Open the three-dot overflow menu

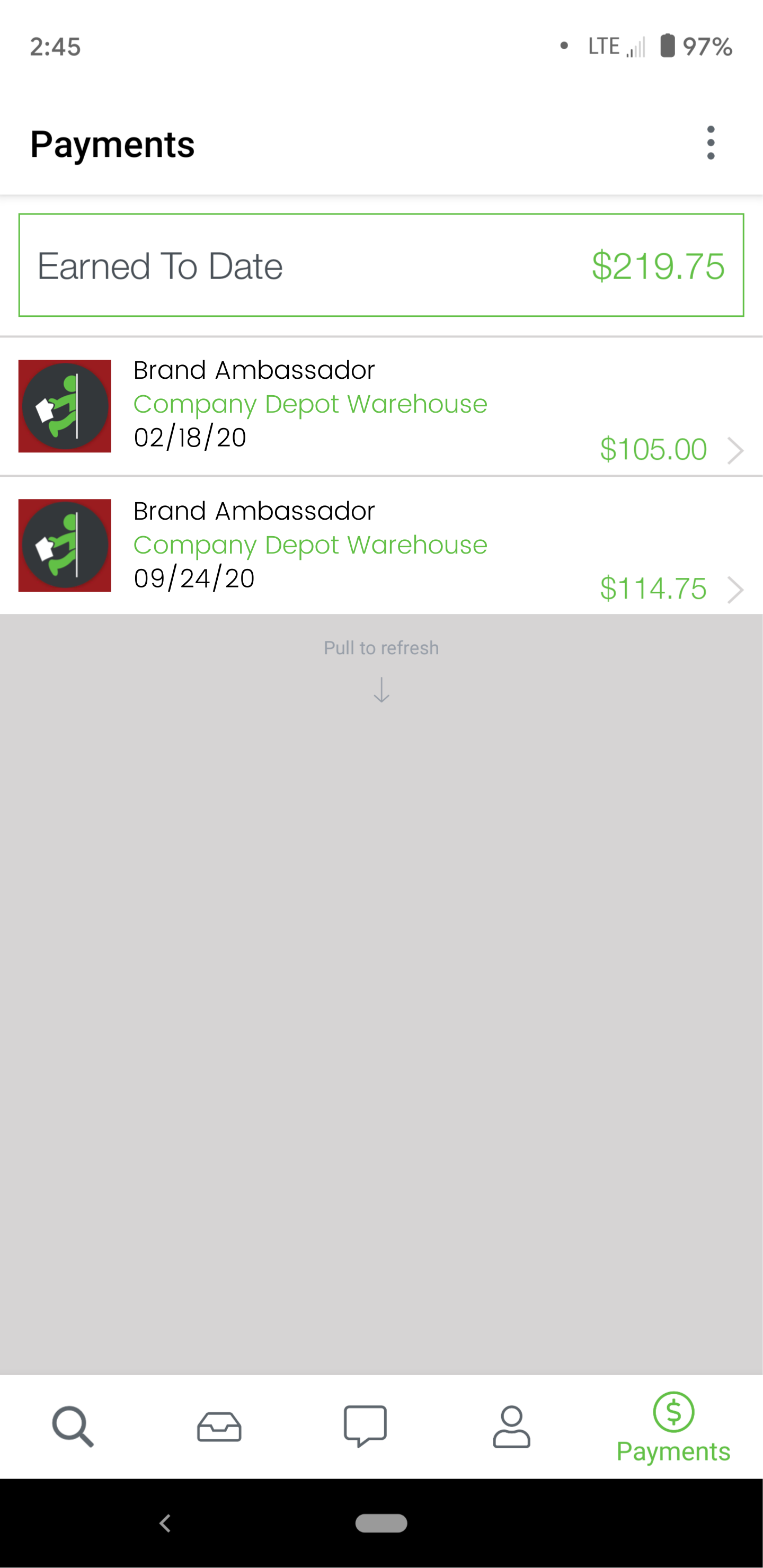[710, 143]
